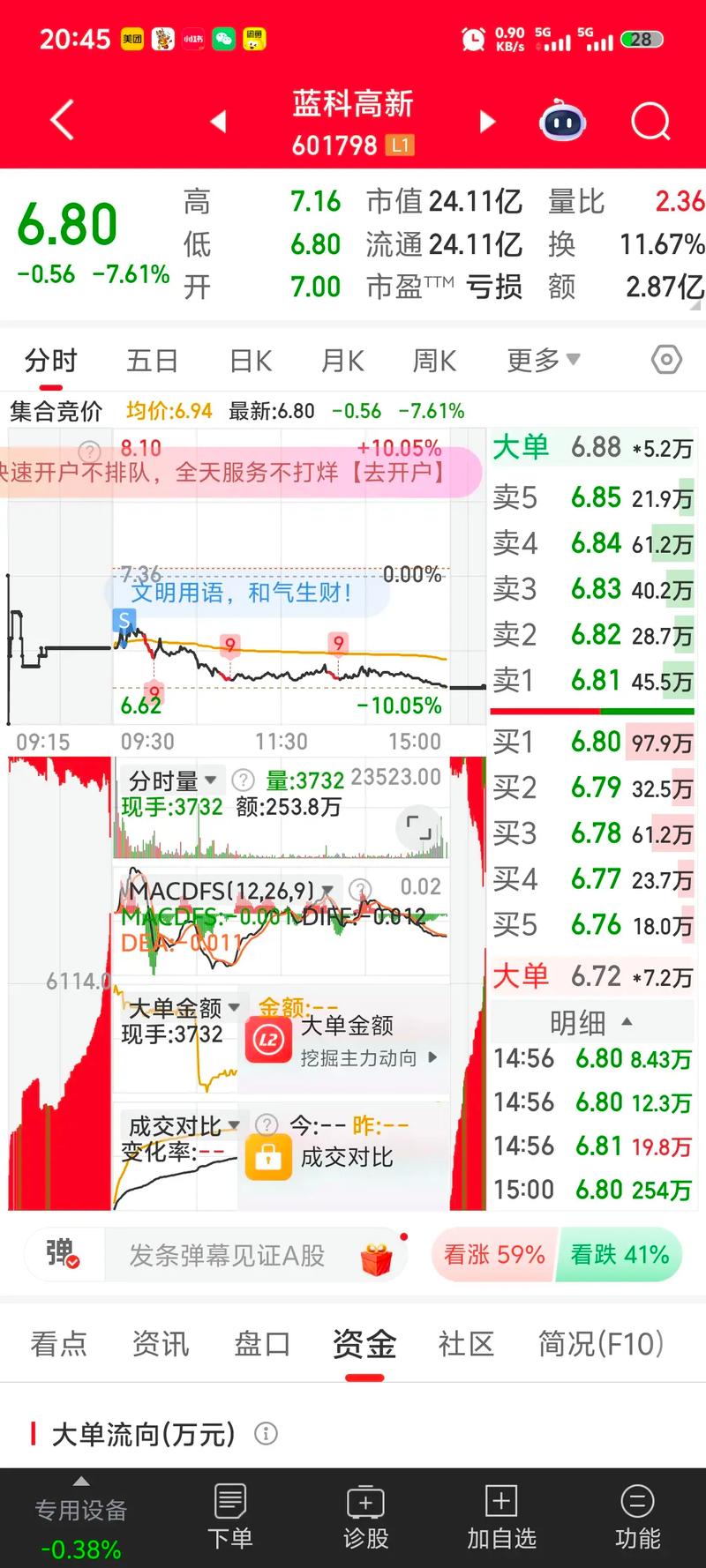Tap the 发条弹幕见证A股 input field
The image size is (706, 1568).
pos(225,1254)
